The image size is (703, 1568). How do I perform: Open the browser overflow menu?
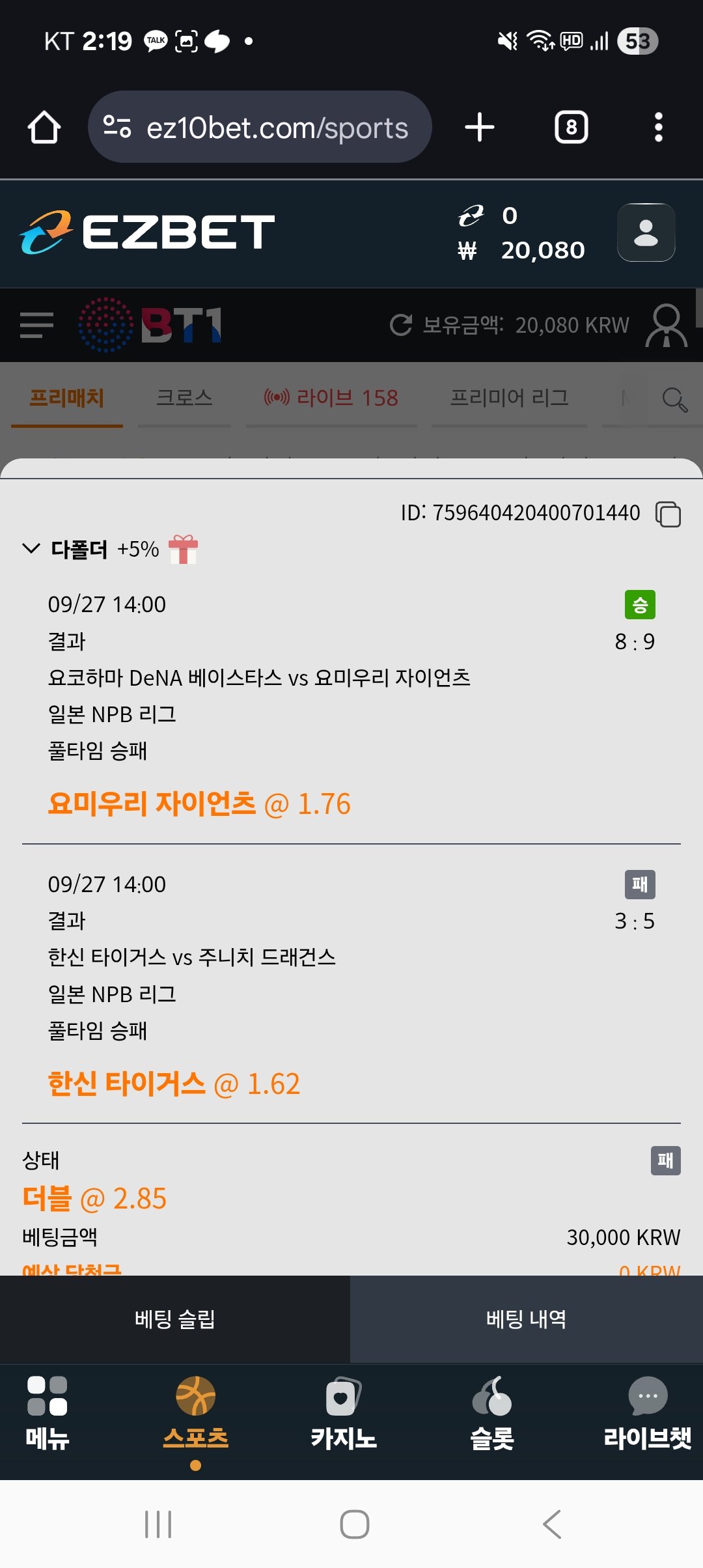pos(658,127)
